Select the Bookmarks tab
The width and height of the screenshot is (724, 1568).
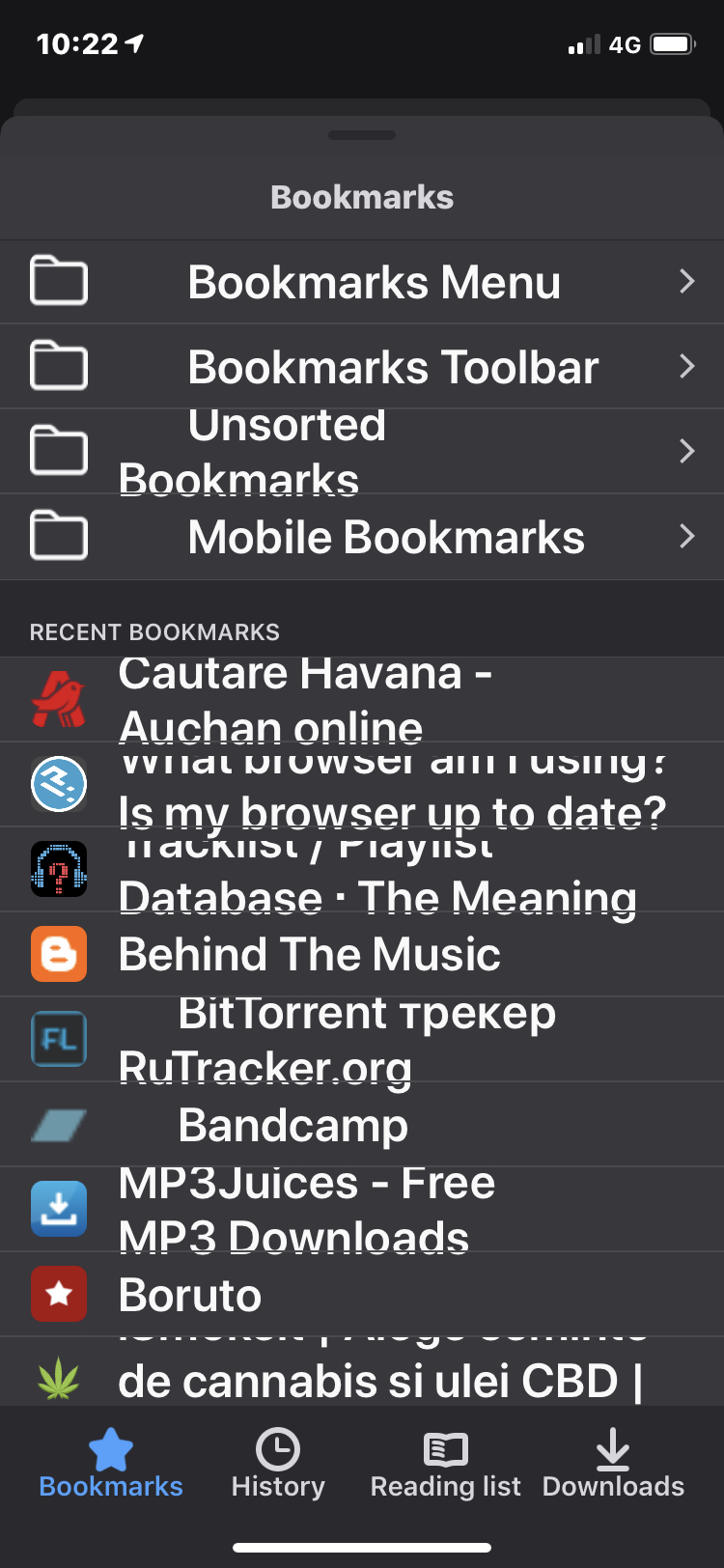pyautogui.click(x=110, y=1463)
